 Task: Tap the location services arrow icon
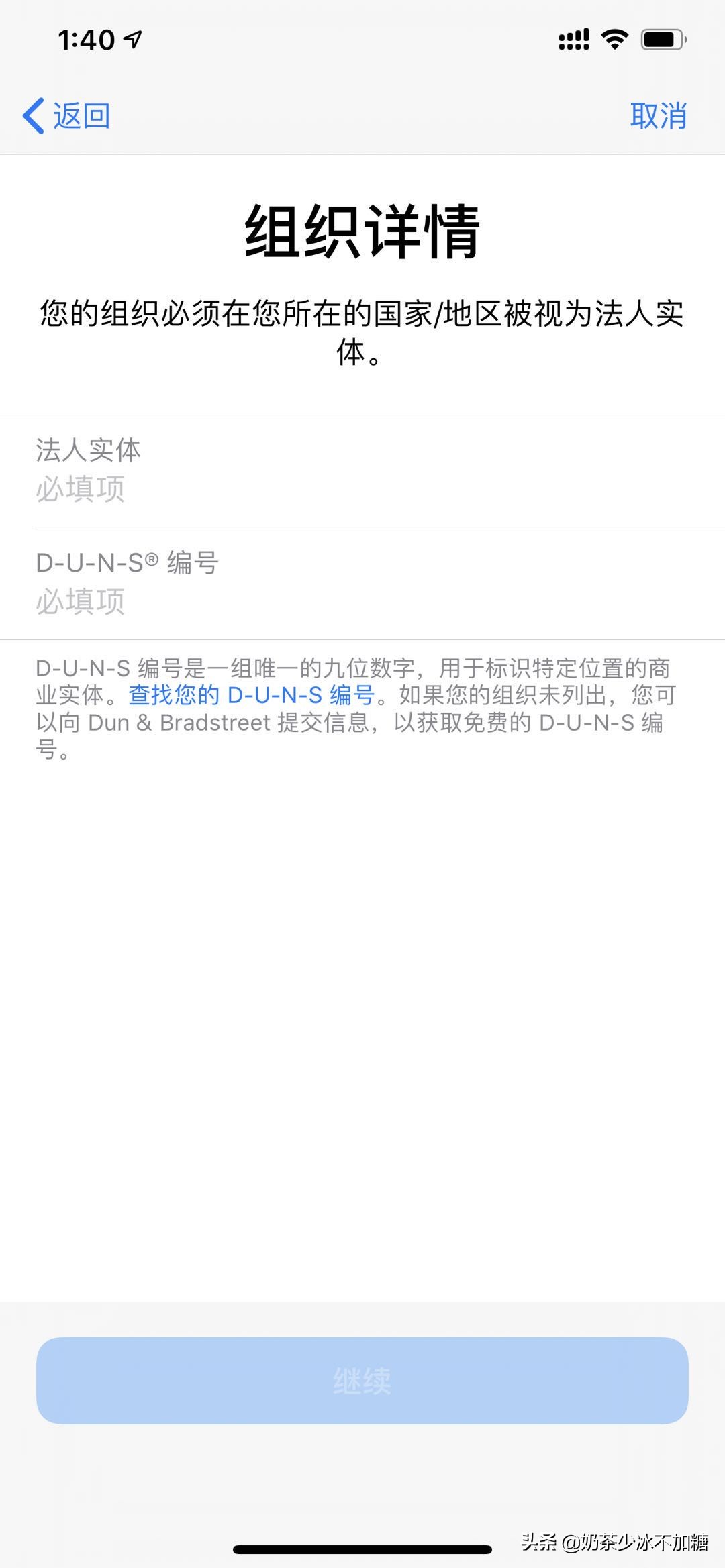132,39
